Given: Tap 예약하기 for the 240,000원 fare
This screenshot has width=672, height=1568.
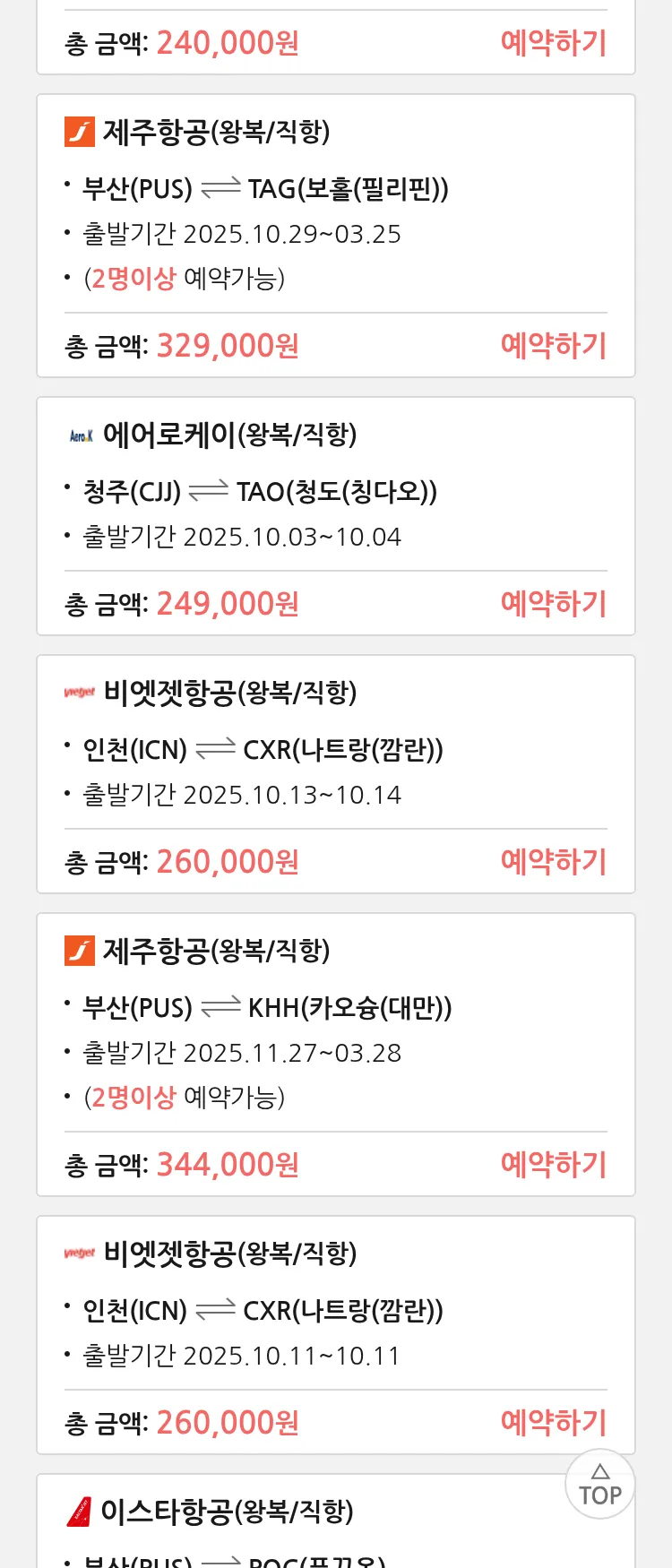Looking at the screenshot, I should click(x=553, y=43).
